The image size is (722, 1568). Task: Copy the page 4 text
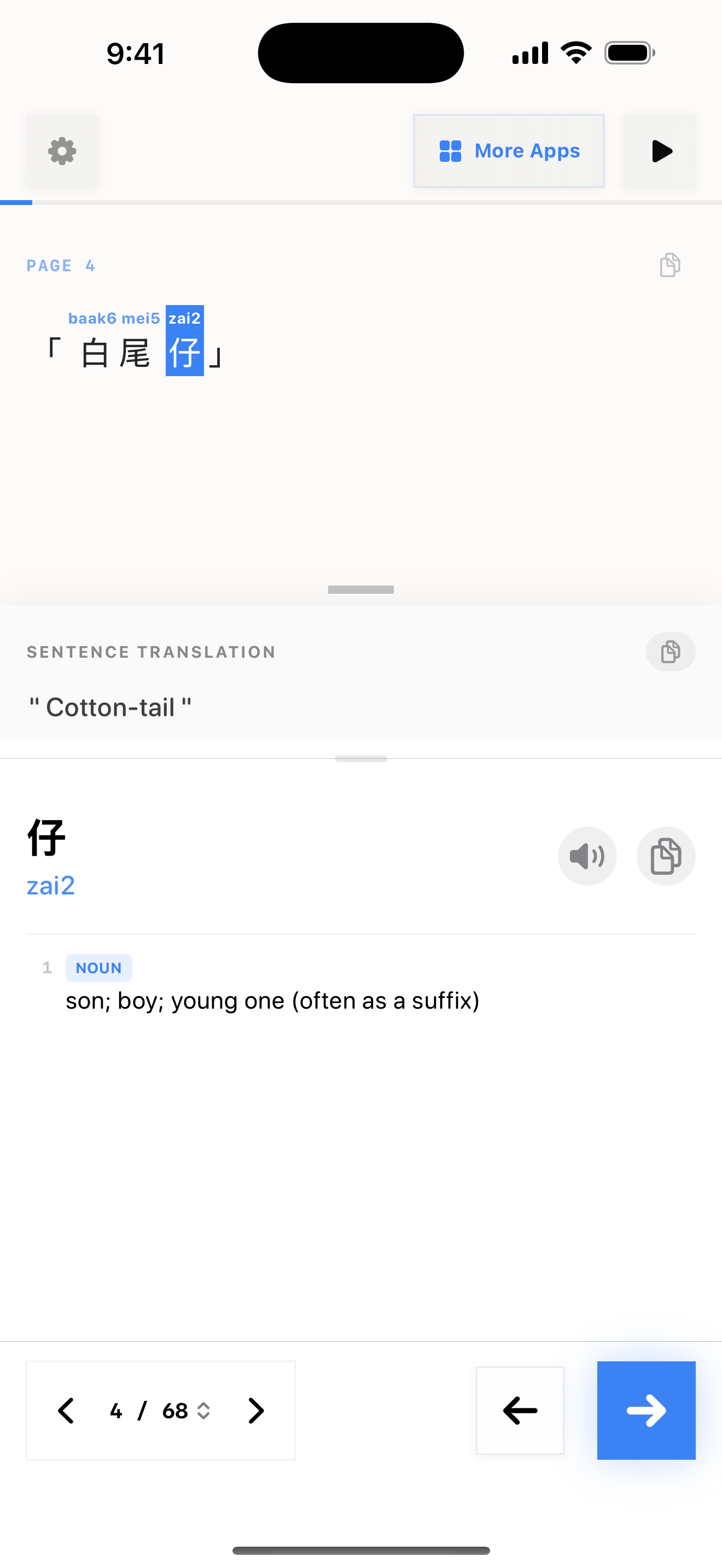(x=669, y=265)
